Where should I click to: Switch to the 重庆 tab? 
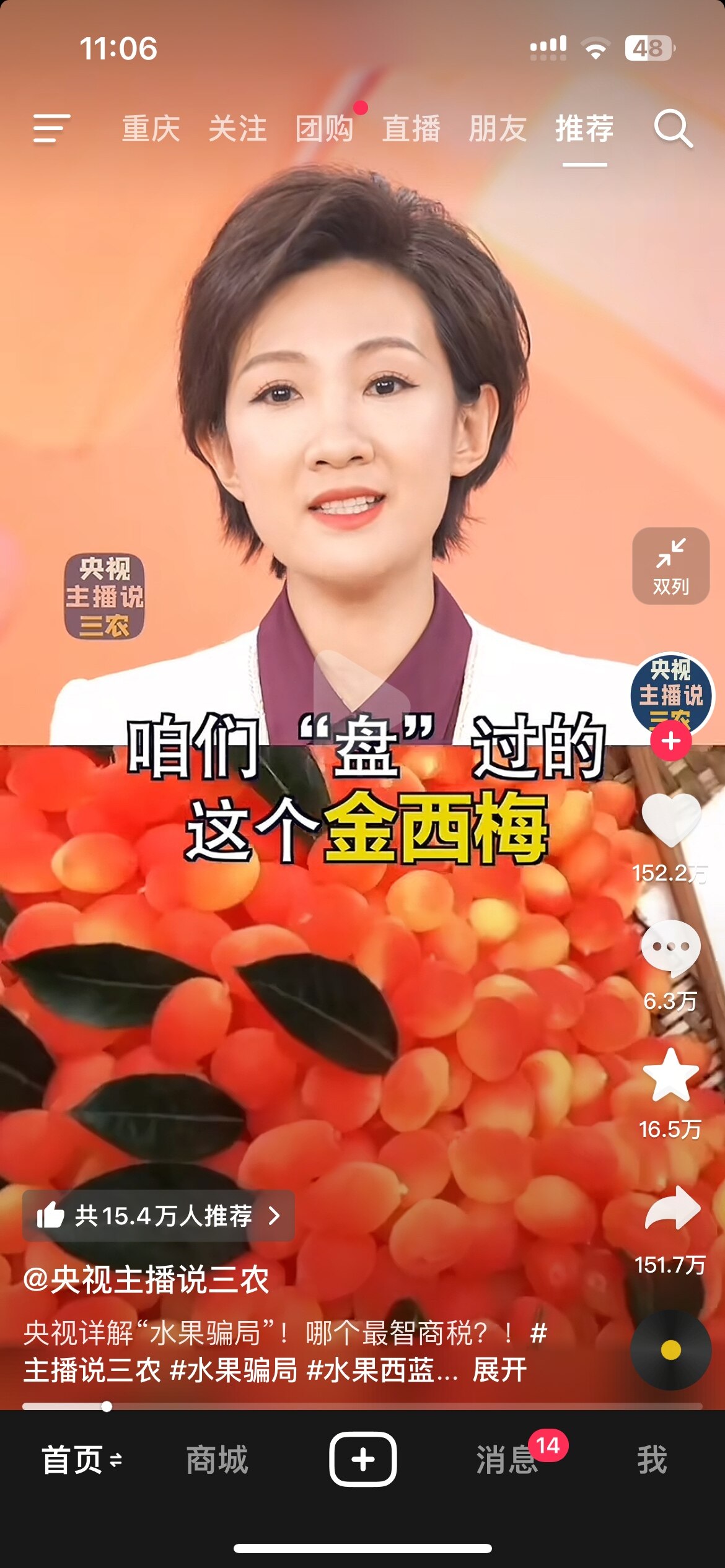[151, 129]
